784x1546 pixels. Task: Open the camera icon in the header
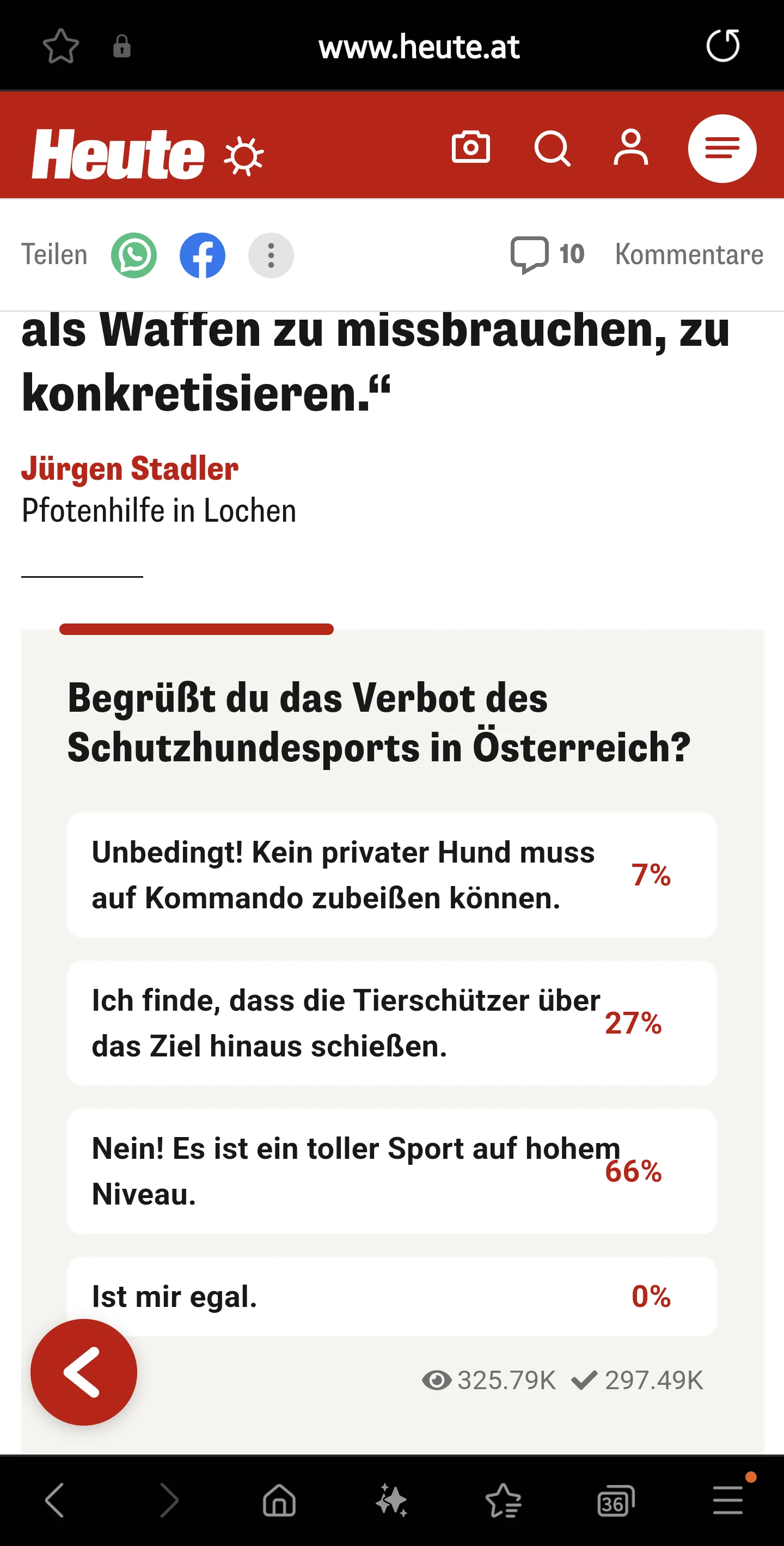(x=470, y=147)
